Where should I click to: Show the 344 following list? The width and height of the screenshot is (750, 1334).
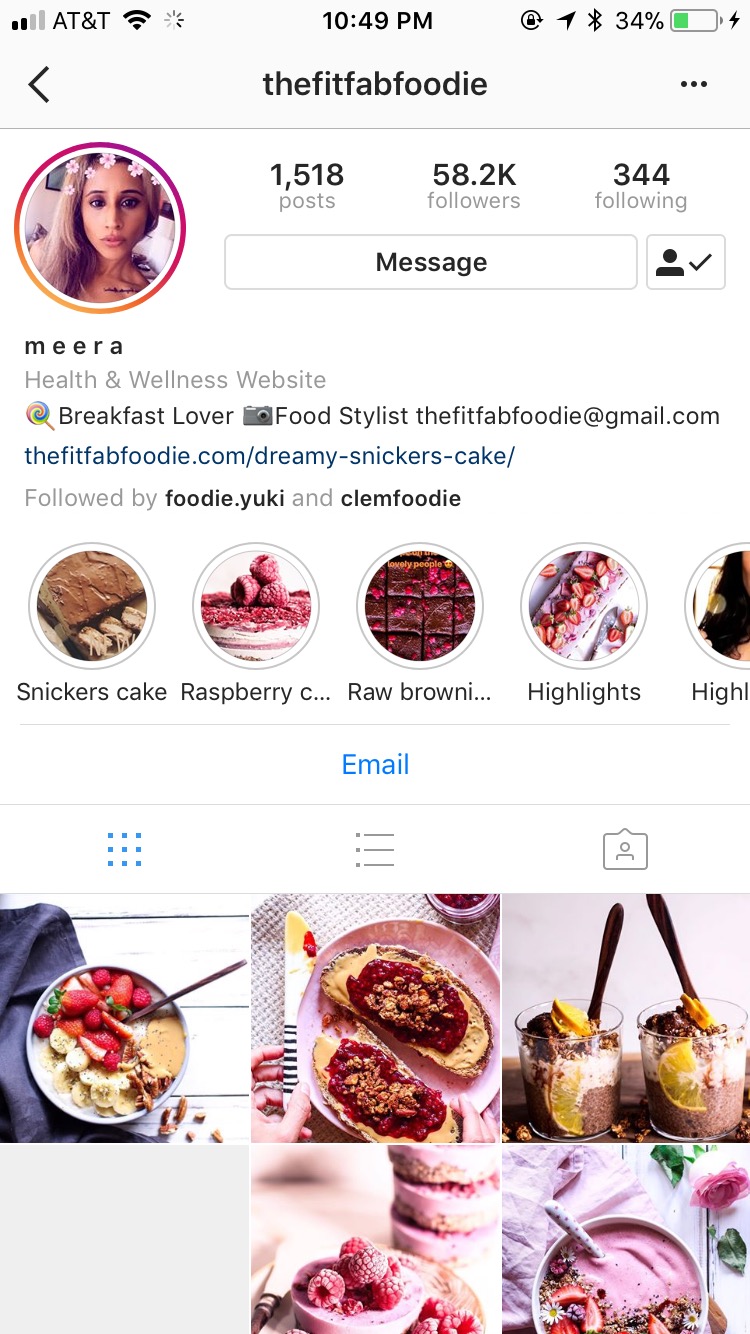640,186
